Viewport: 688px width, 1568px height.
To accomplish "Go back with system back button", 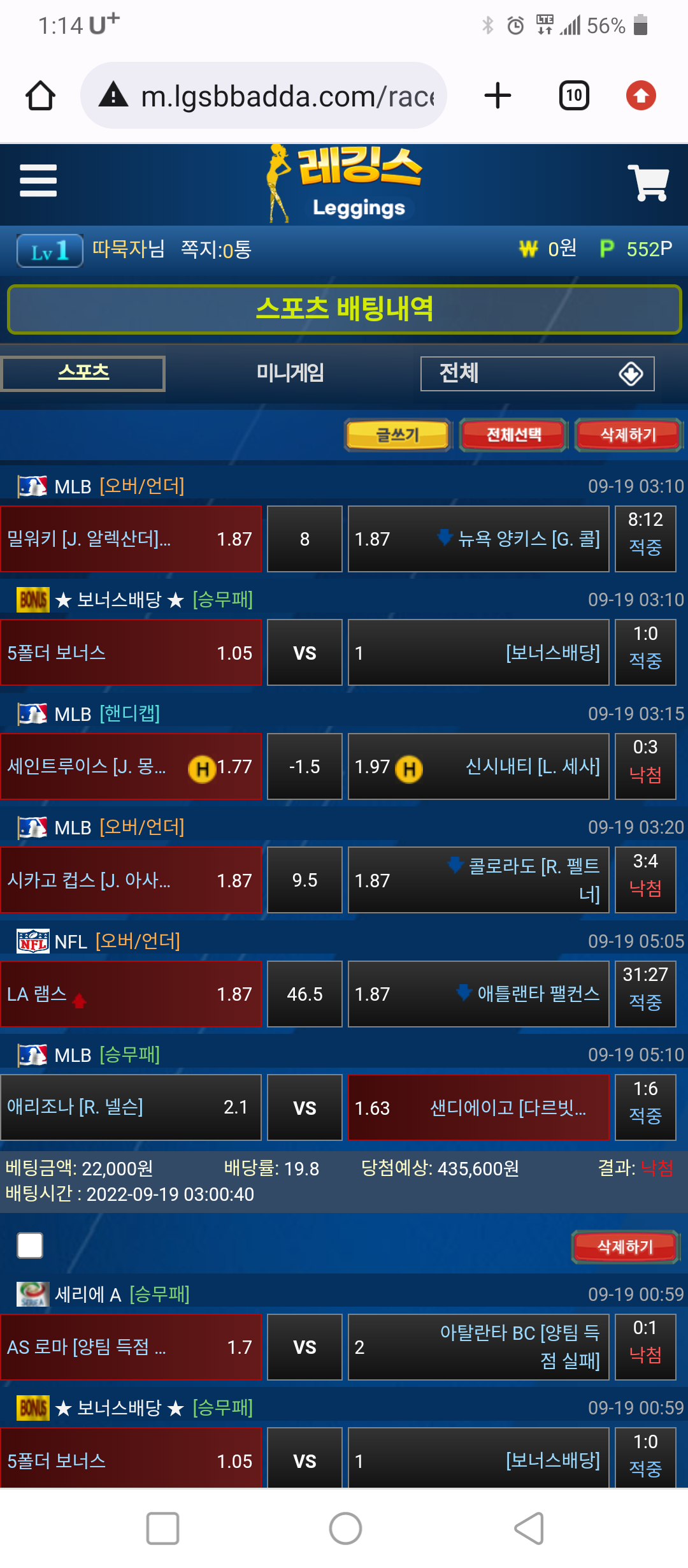I will coord(529,1528).
